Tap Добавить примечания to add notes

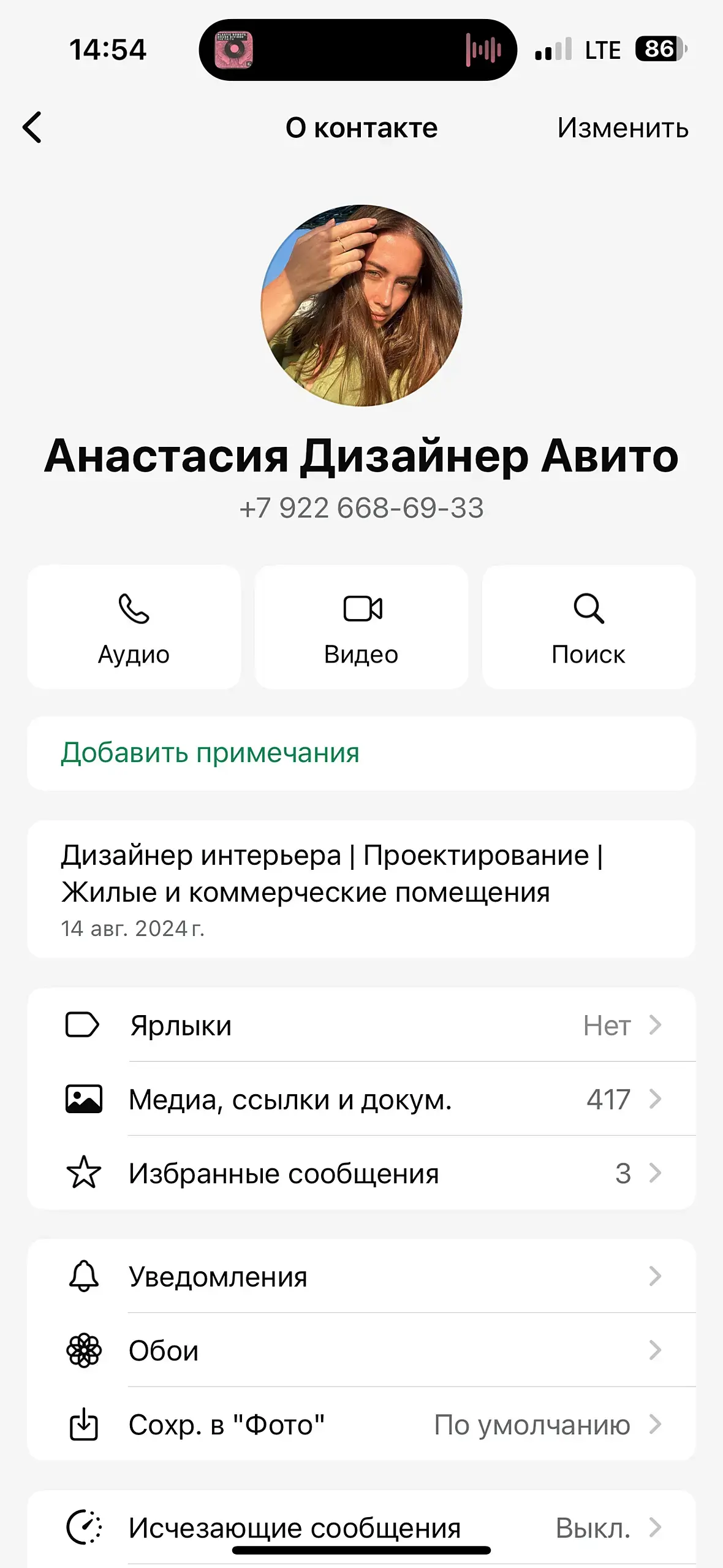point(210,753)
